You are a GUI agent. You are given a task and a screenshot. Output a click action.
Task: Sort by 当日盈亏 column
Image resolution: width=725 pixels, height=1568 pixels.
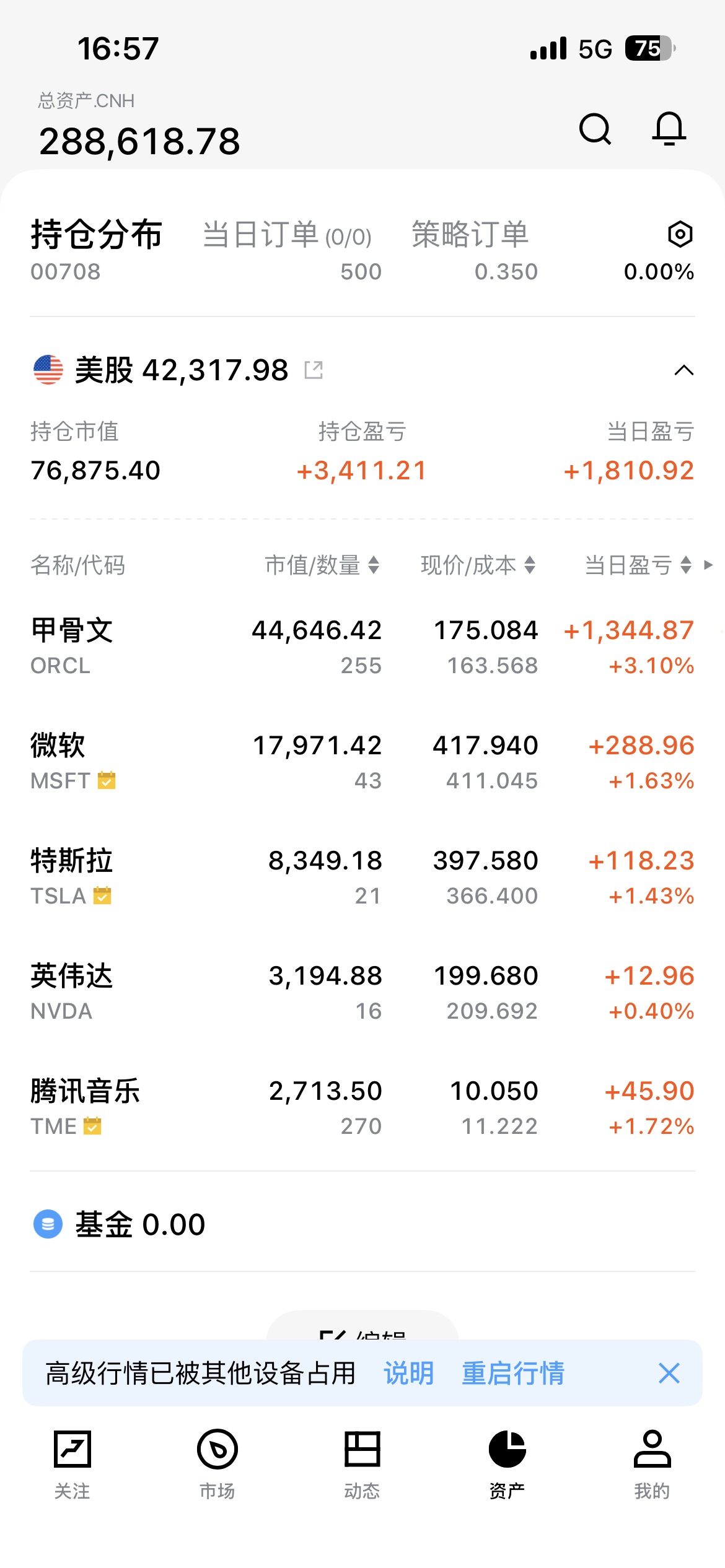click(638, 565)
